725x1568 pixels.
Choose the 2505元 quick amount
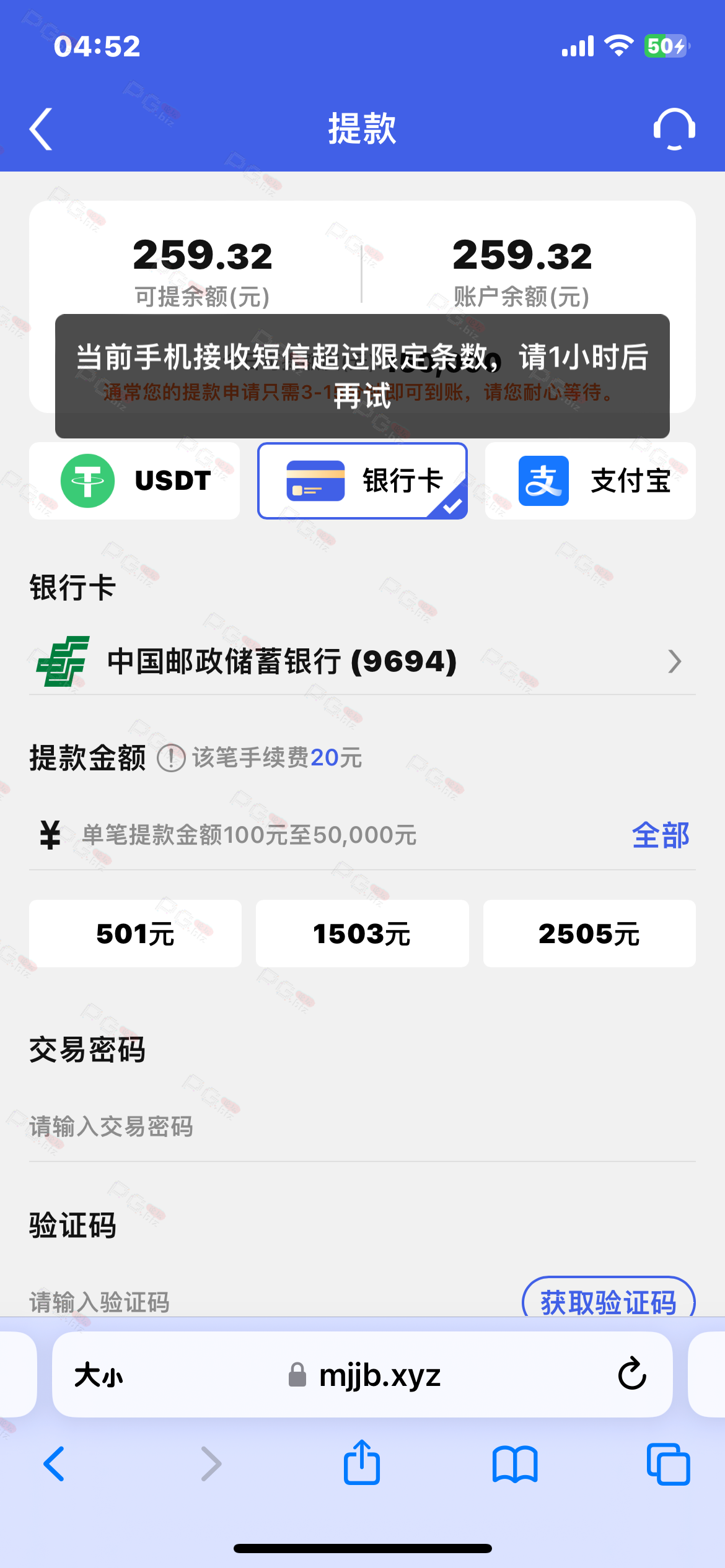click(589, 933)
